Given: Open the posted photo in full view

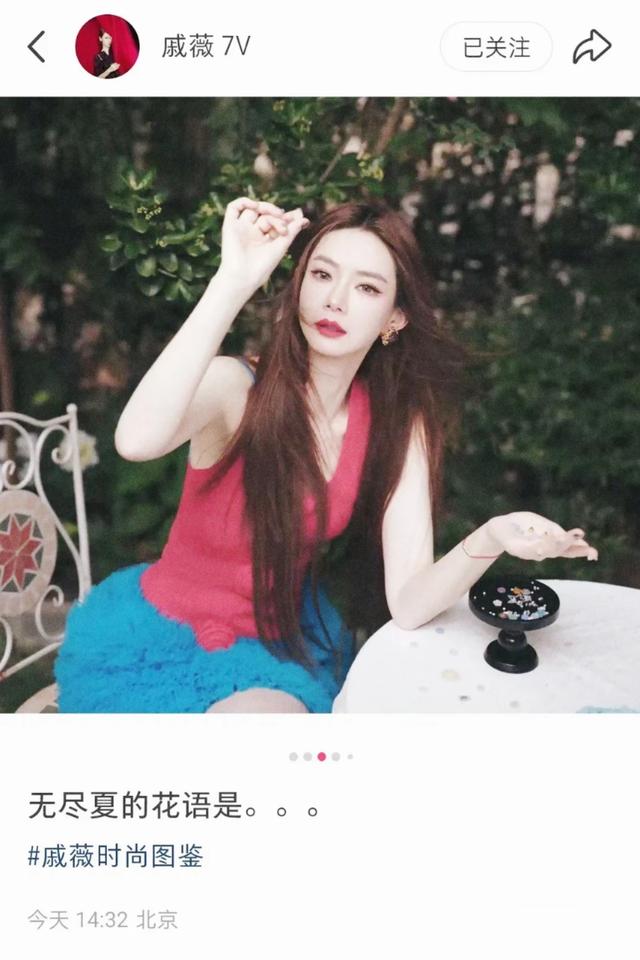Looking at the screenshot, I should (320, 405).
